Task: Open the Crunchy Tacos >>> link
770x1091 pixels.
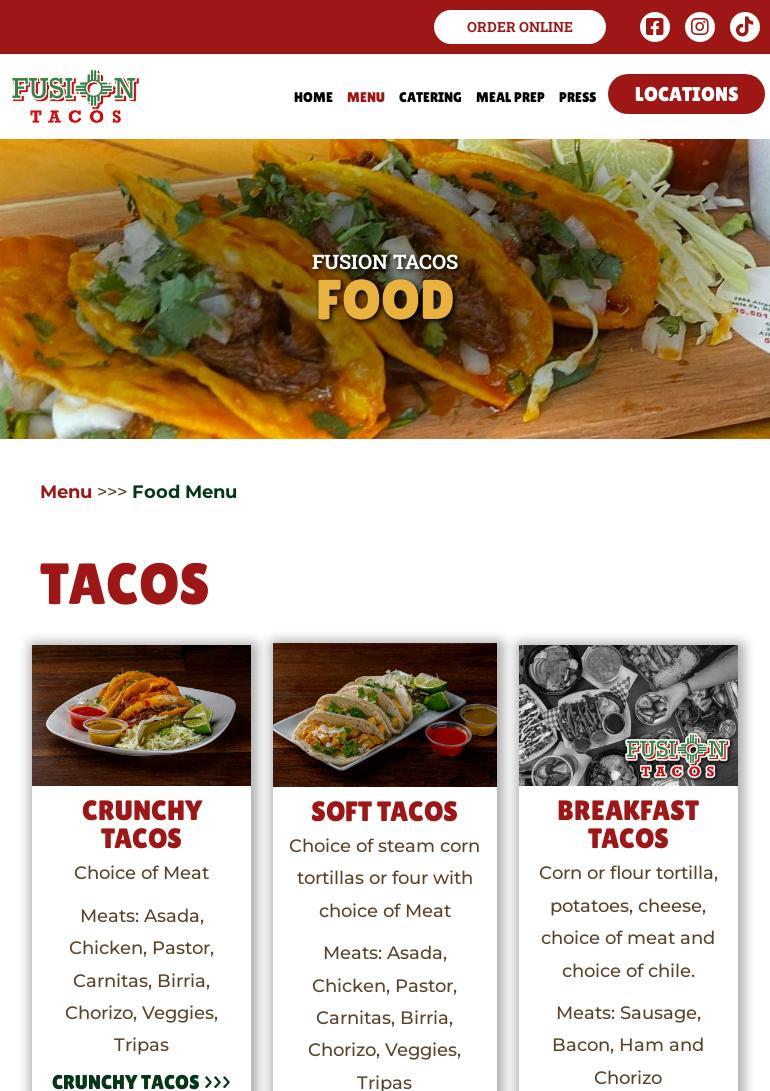Action: [x=141, y=1081]
